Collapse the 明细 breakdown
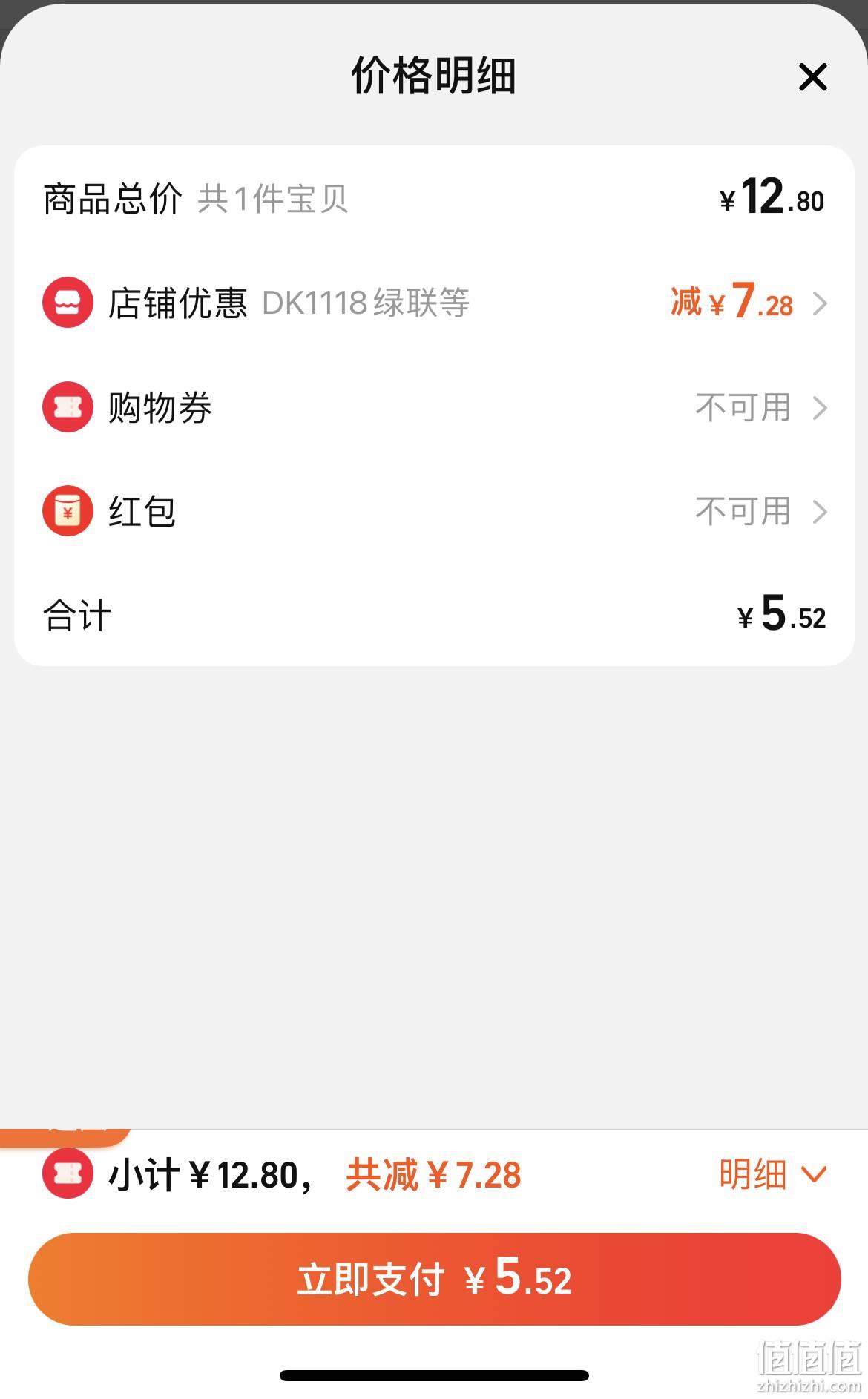The image size is (868, 1399). click(x=772, y=1174)
